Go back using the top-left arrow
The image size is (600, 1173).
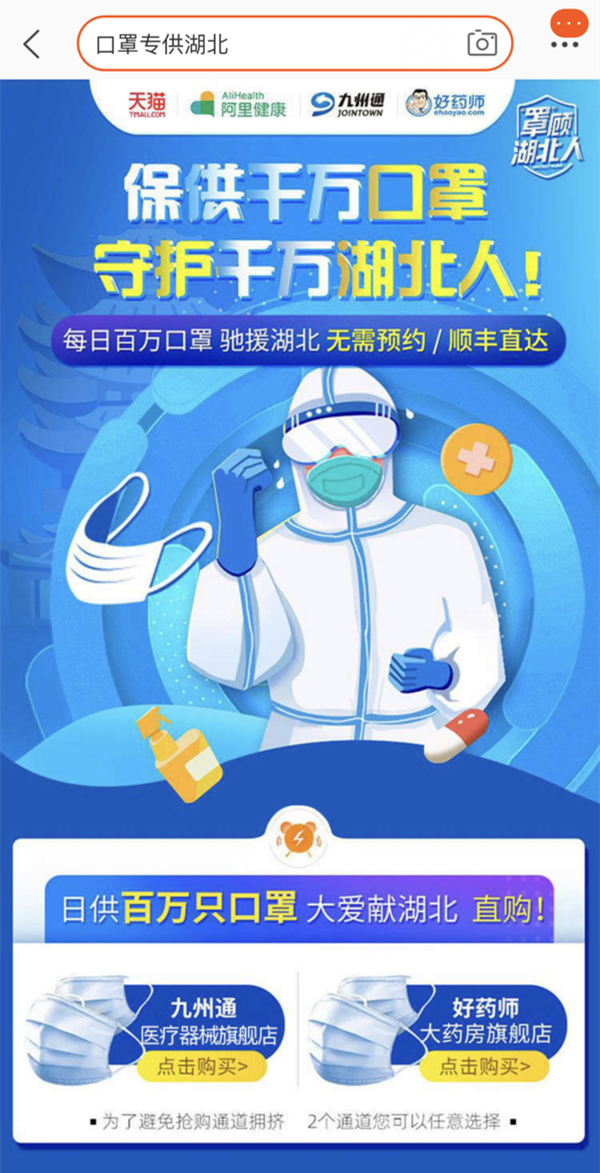[31, 45]
